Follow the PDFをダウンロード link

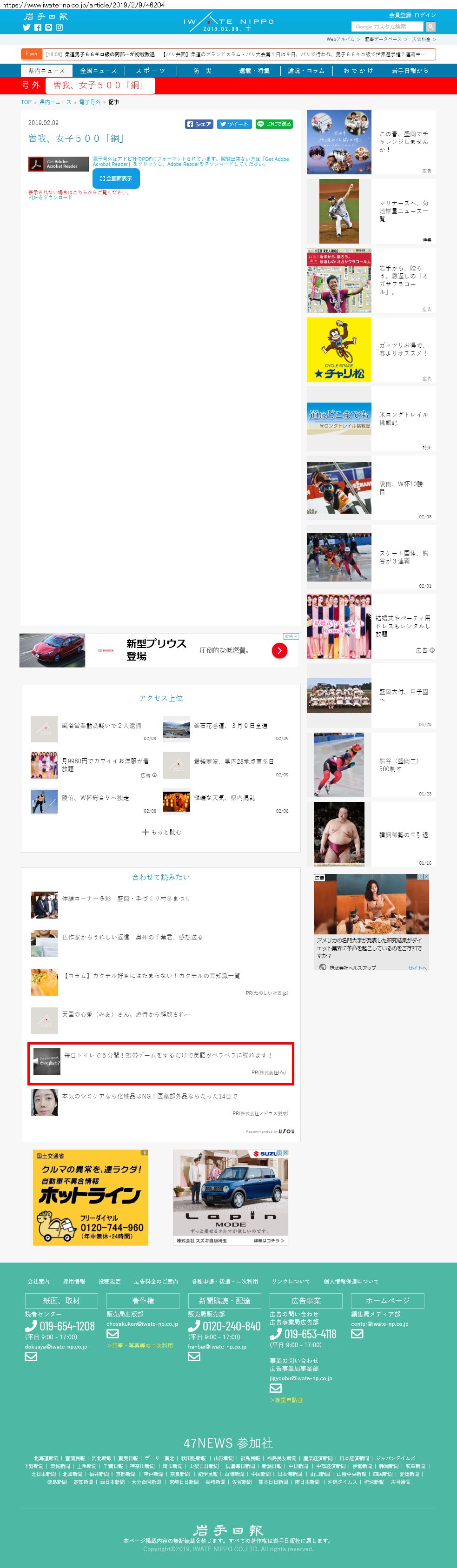[50, 198]
